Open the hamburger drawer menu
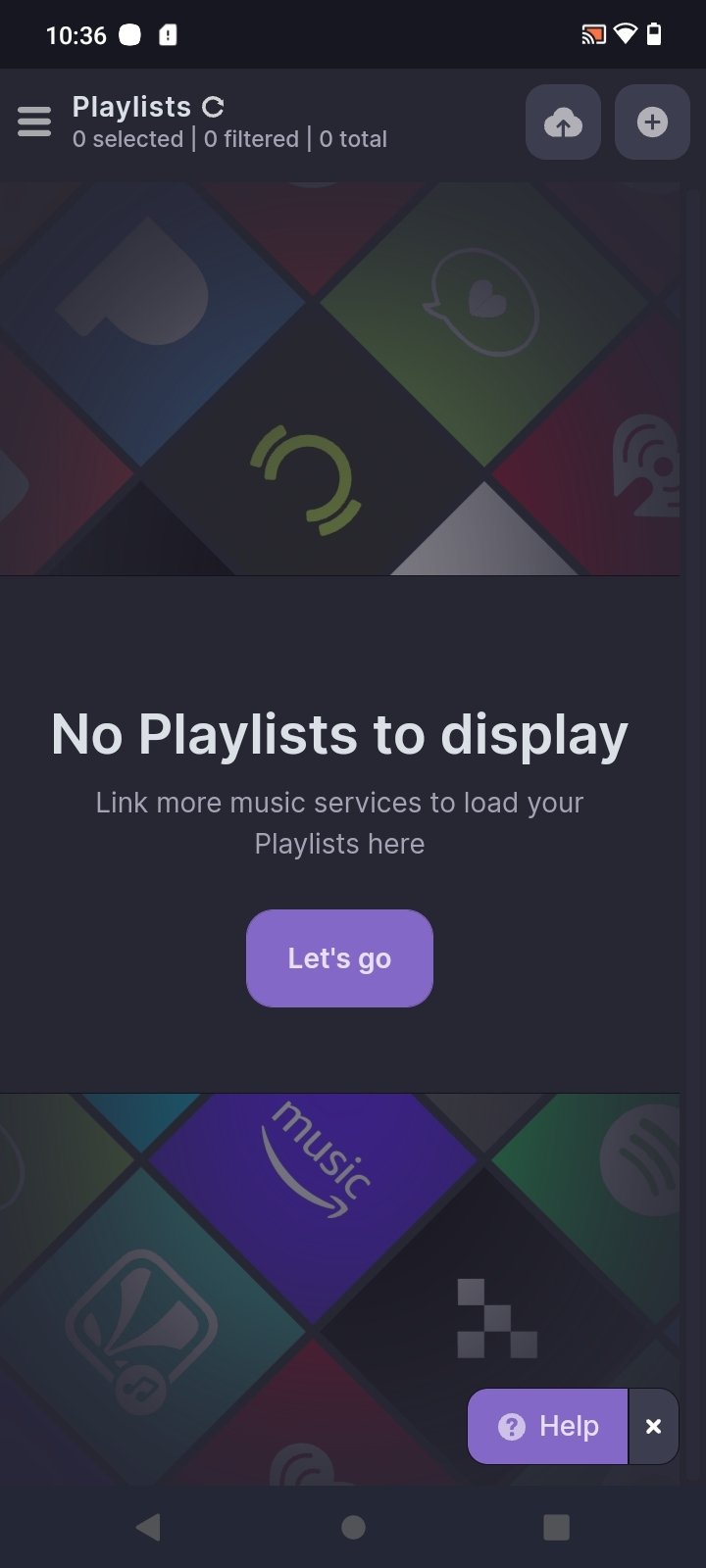 point(34,122)
